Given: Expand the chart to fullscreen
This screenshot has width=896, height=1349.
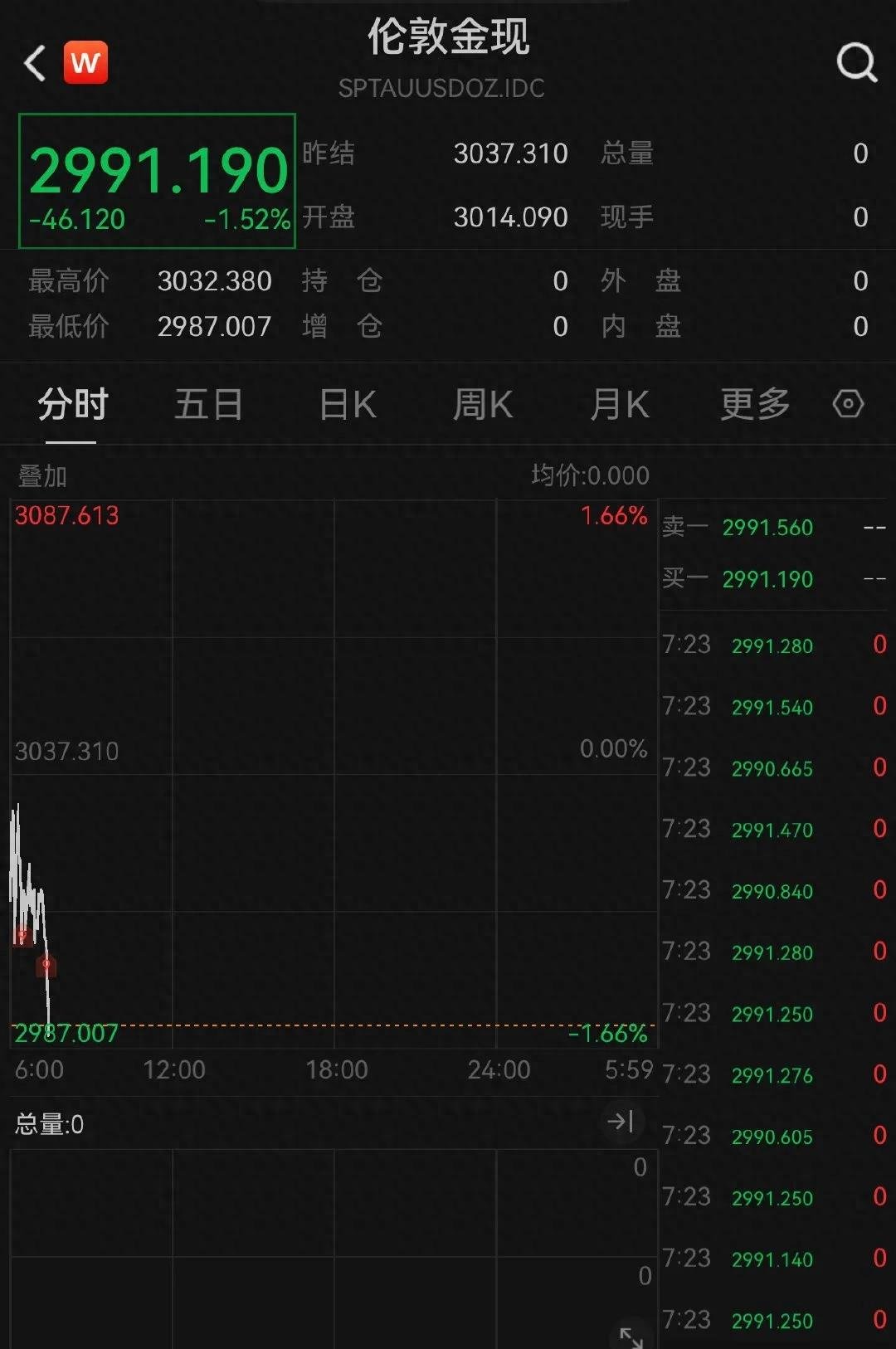Looking at the screenshot, I should 631,1337.
